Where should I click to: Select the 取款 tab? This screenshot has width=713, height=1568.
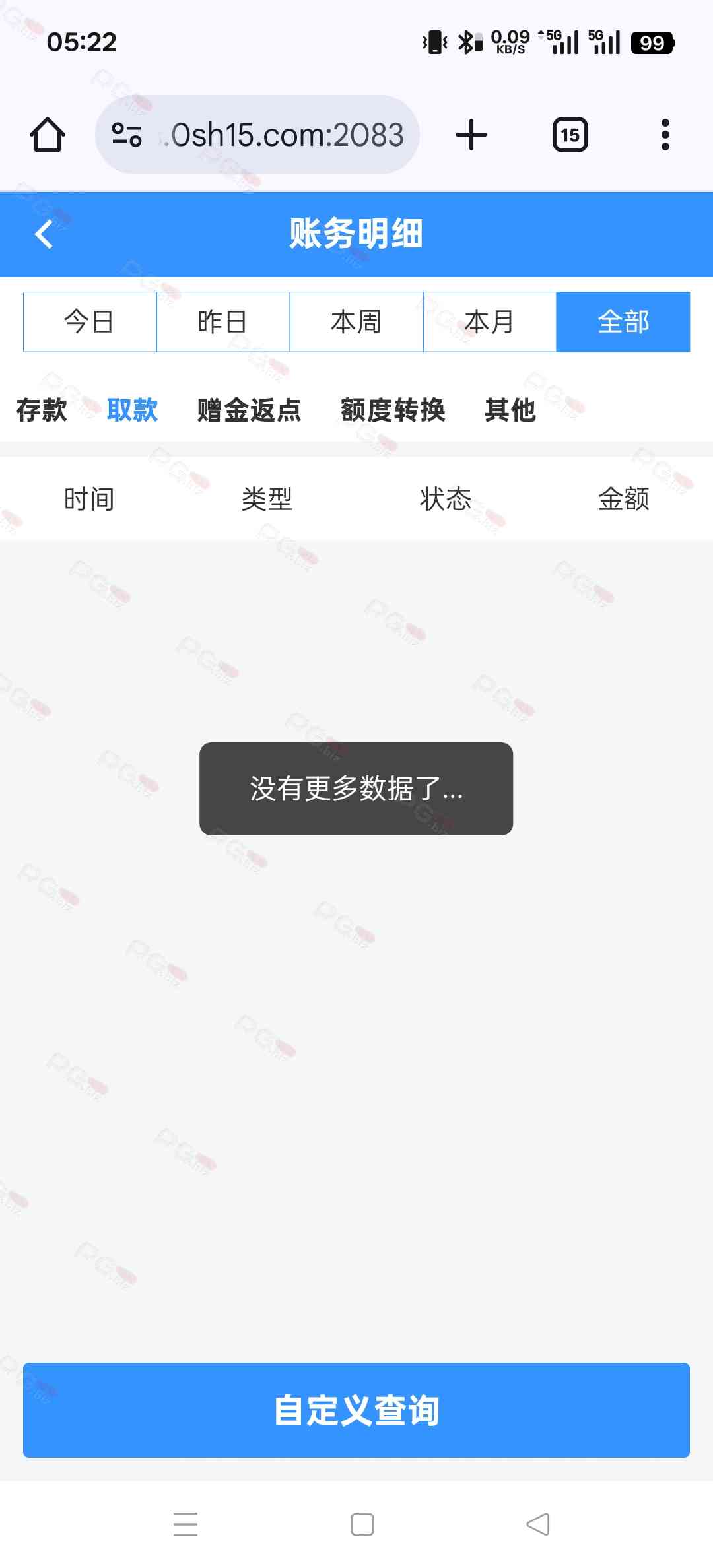pos(132,410)
